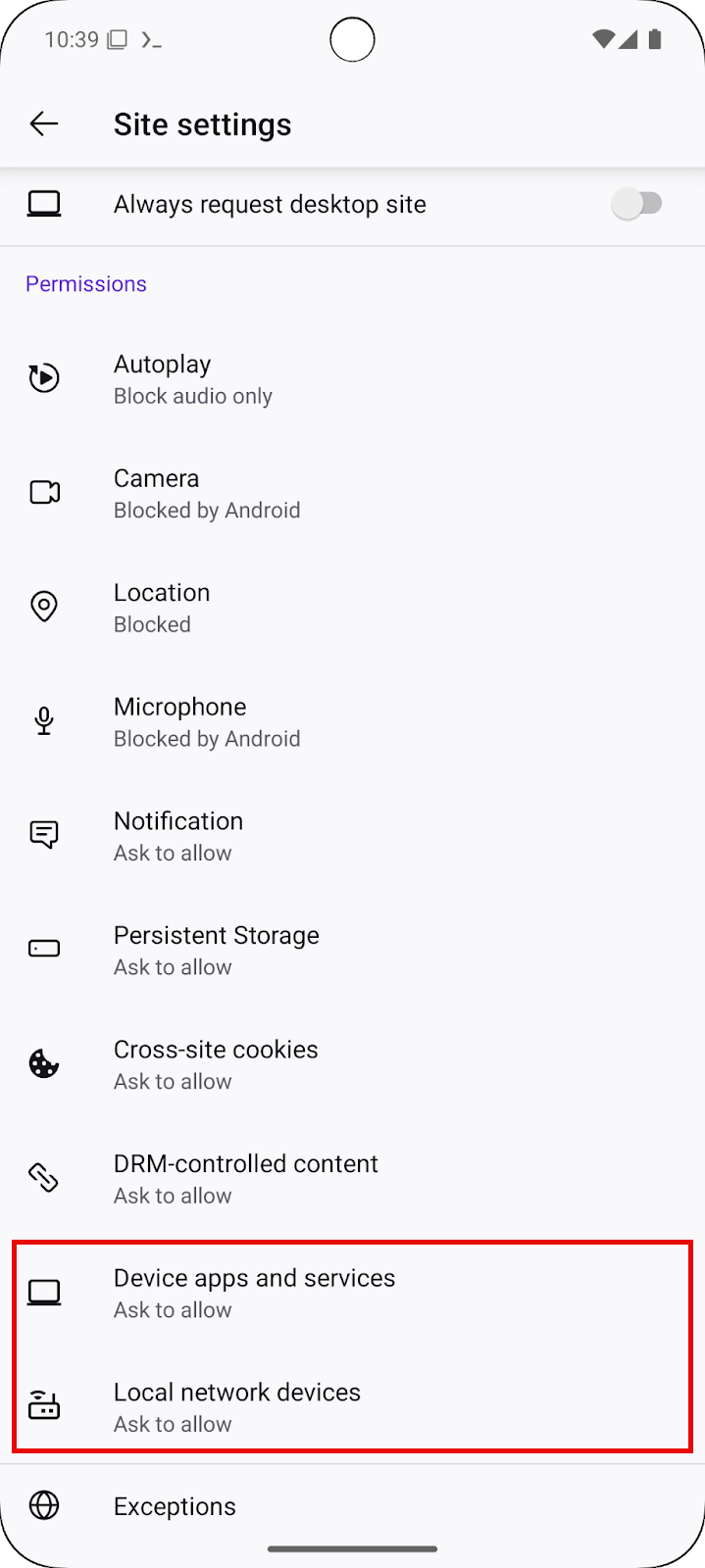Viewport: 705px width, 1568px height.
Task: Enable Always request desktop site
Action: click(637, 204)
